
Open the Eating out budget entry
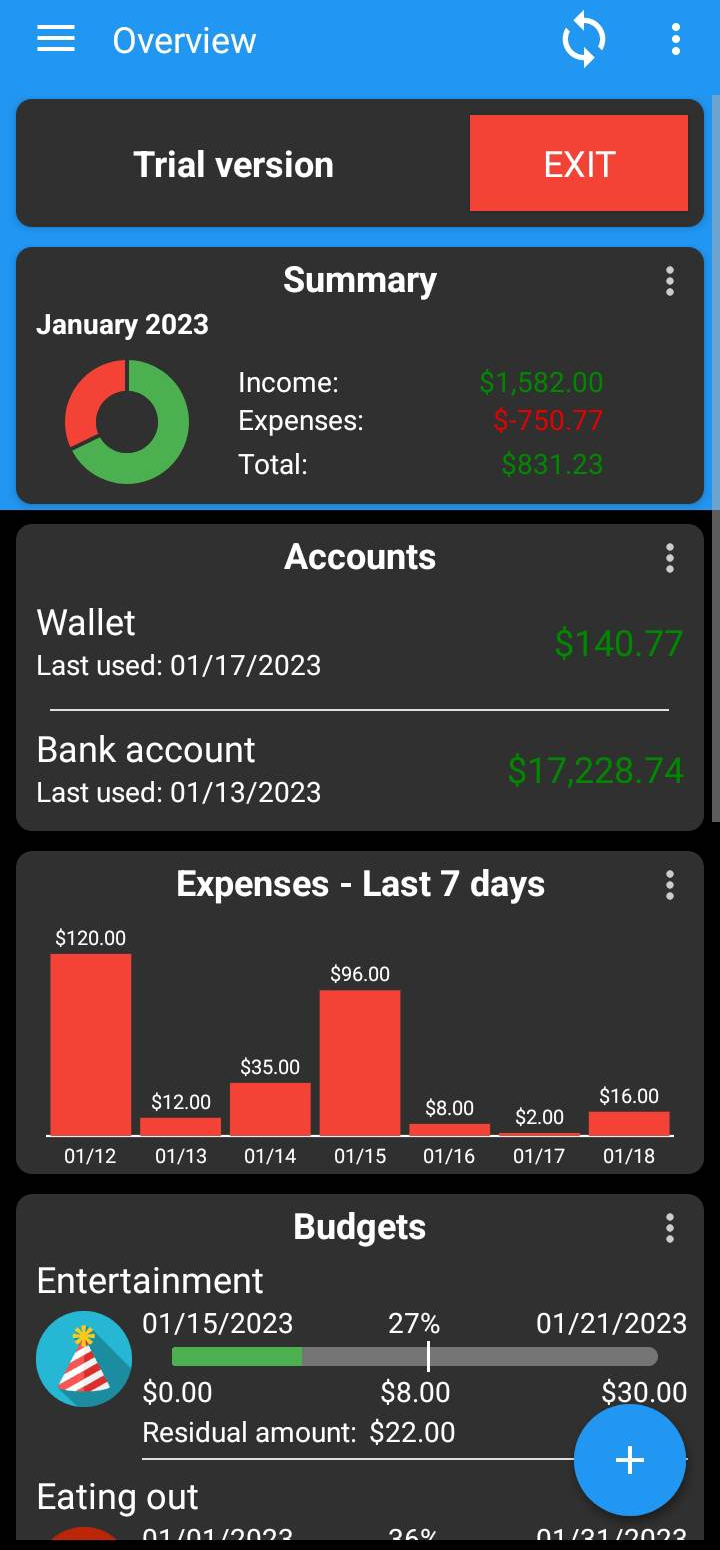[x=116, y=1497]
